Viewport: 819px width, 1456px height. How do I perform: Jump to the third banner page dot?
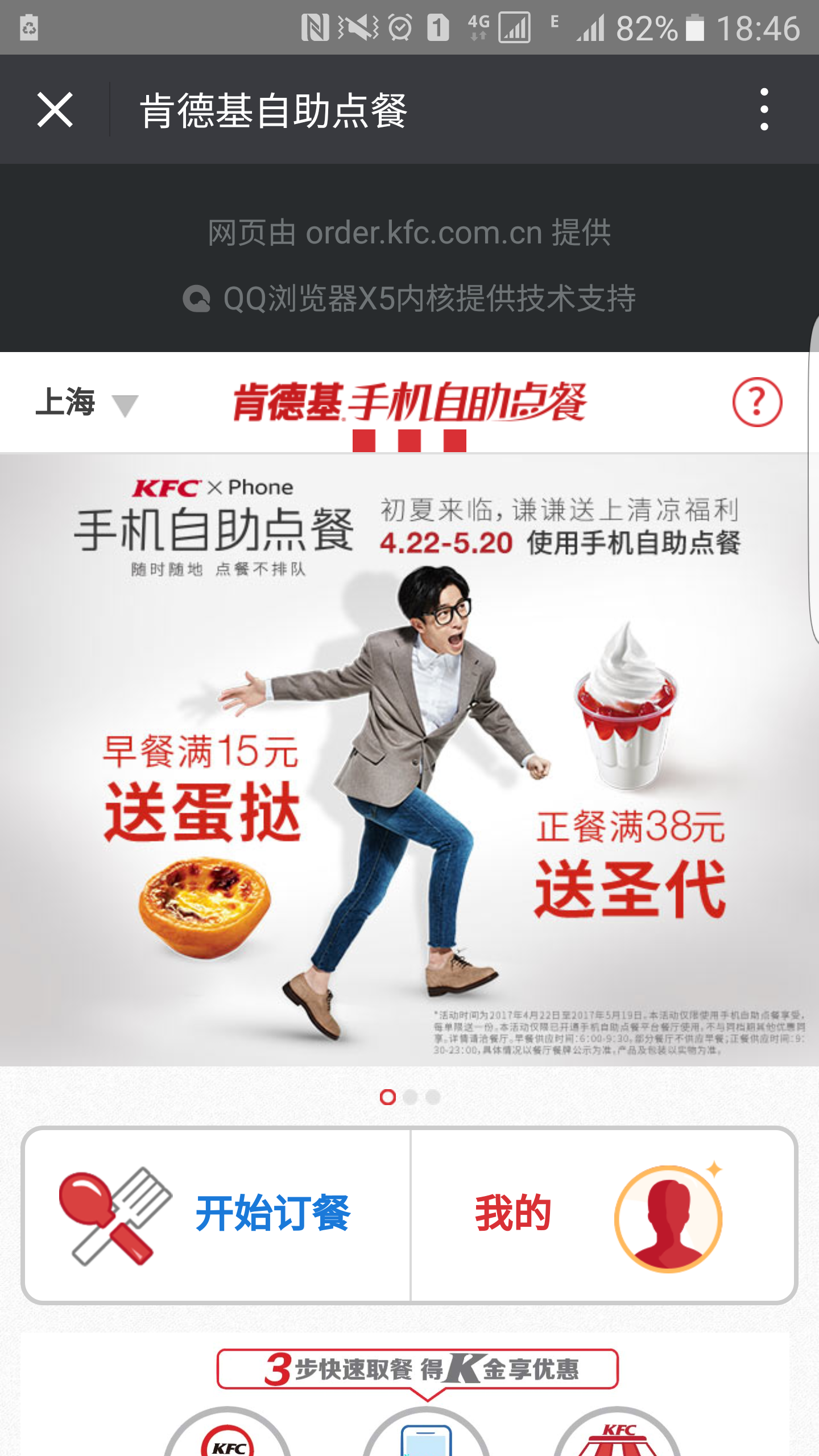433,1097
